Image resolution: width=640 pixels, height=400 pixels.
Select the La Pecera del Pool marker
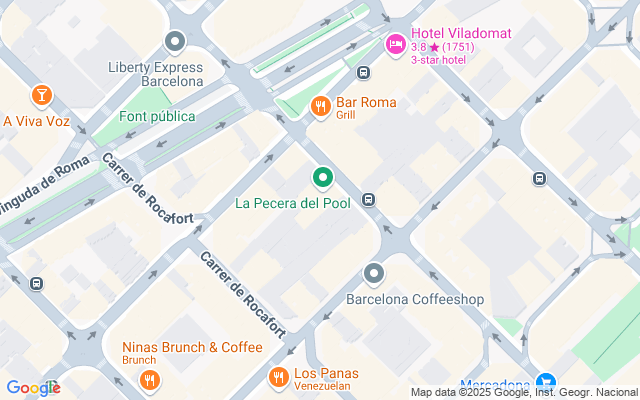tap(323, 179)
